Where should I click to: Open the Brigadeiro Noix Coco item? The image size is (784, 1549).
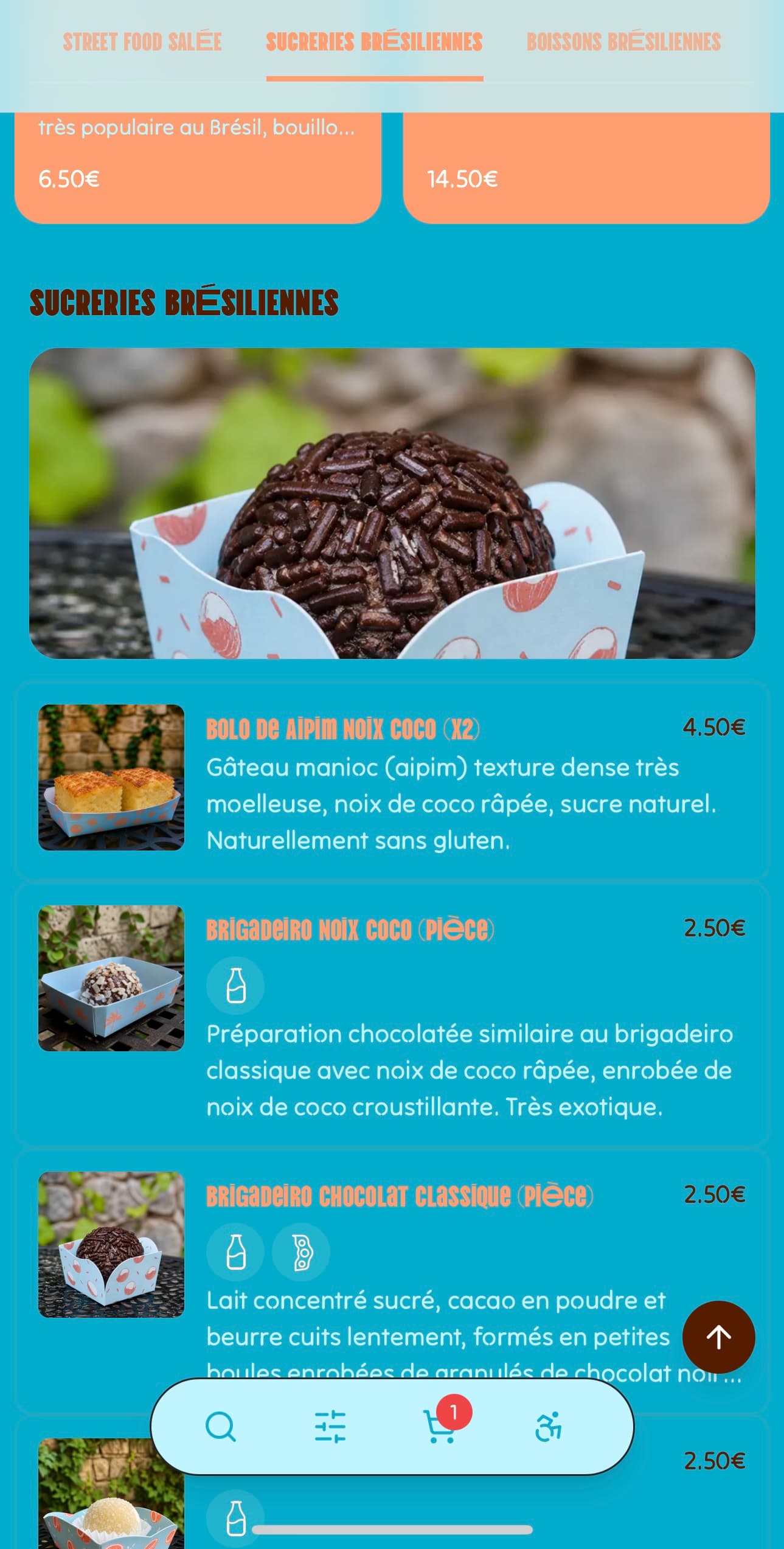pos(392,1014)
